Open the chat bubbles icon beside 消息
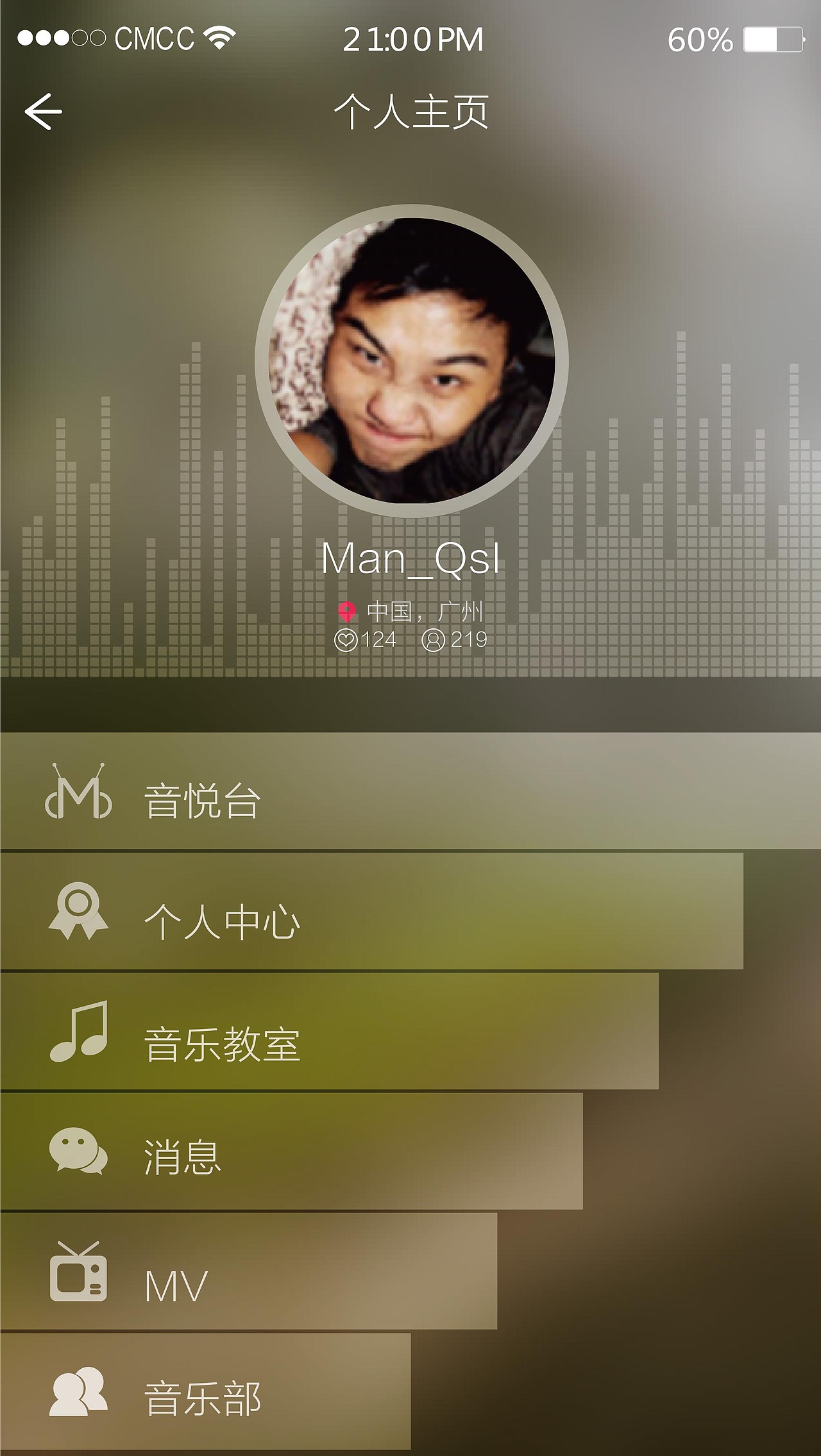This screenshot has height=1456, width=821. tap(77, 1149)
